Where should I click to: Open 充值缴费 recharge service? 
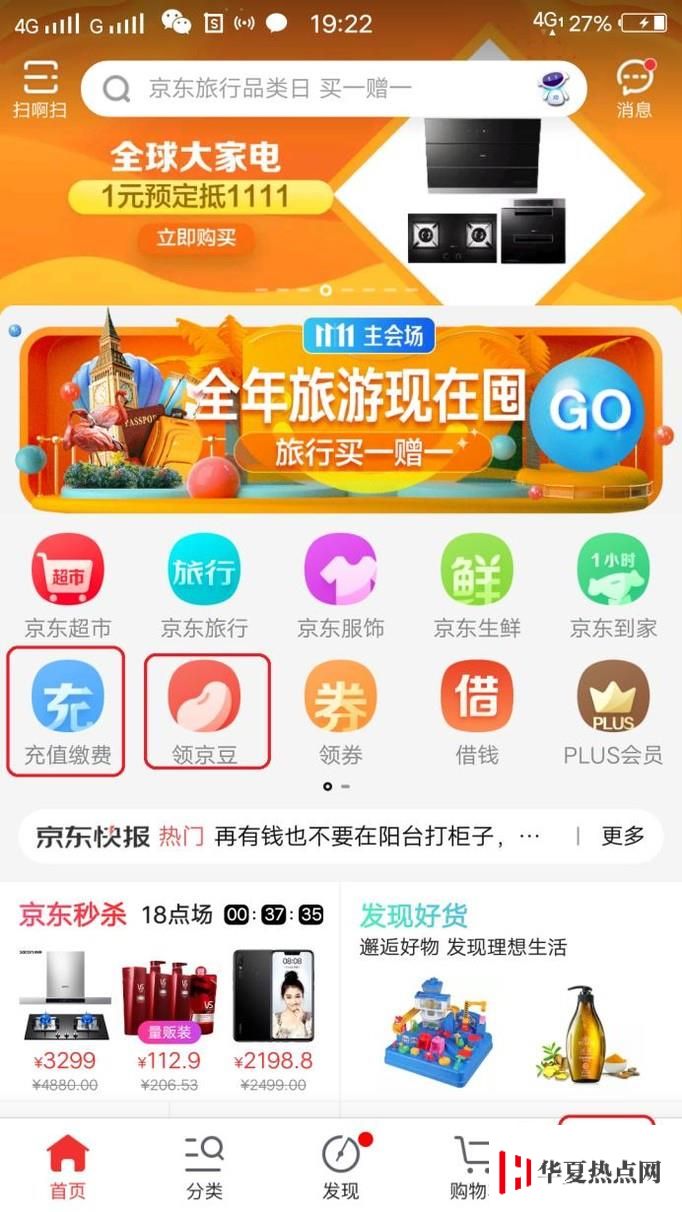click(x=67, y=711)
